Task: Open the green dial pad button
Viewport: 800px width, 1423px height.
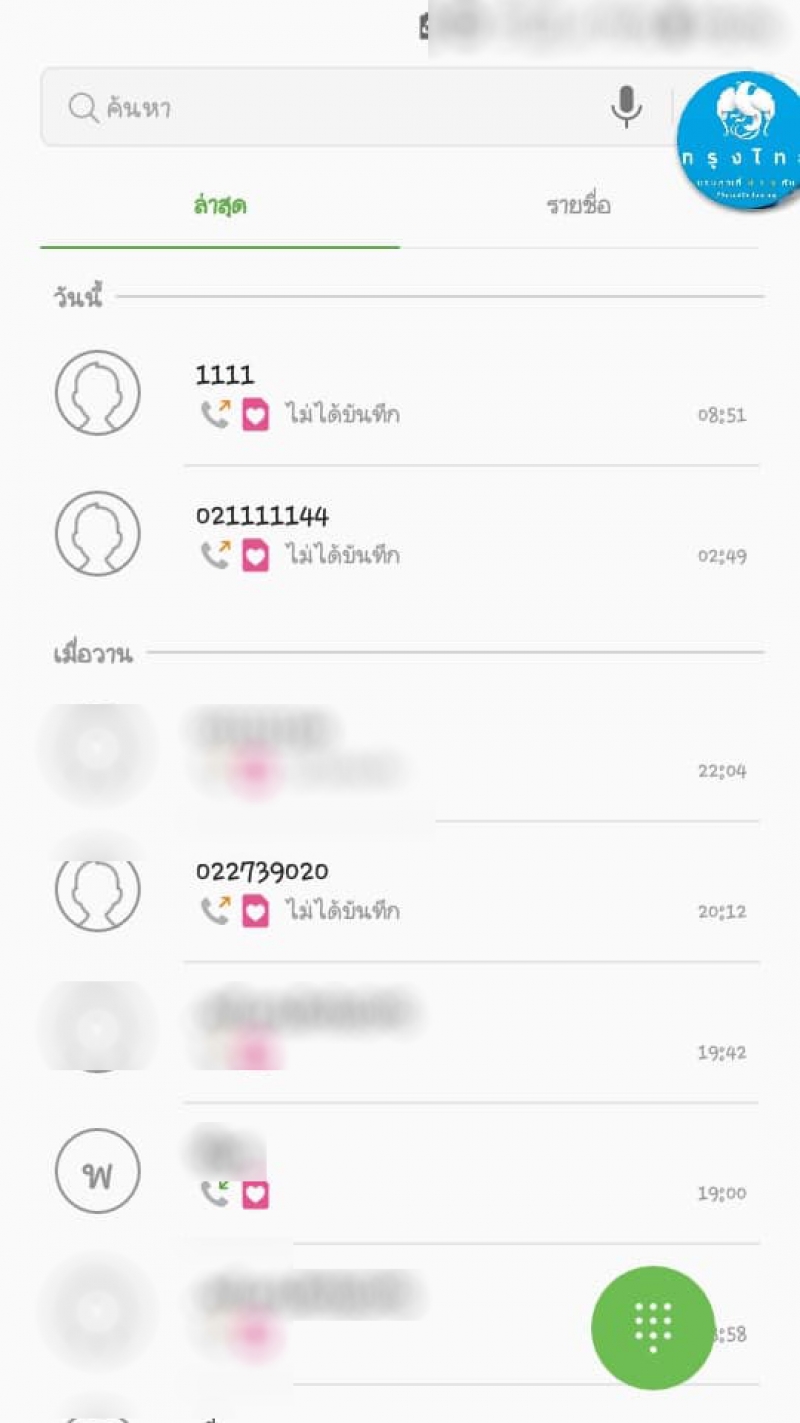Action: point(653,1327)
